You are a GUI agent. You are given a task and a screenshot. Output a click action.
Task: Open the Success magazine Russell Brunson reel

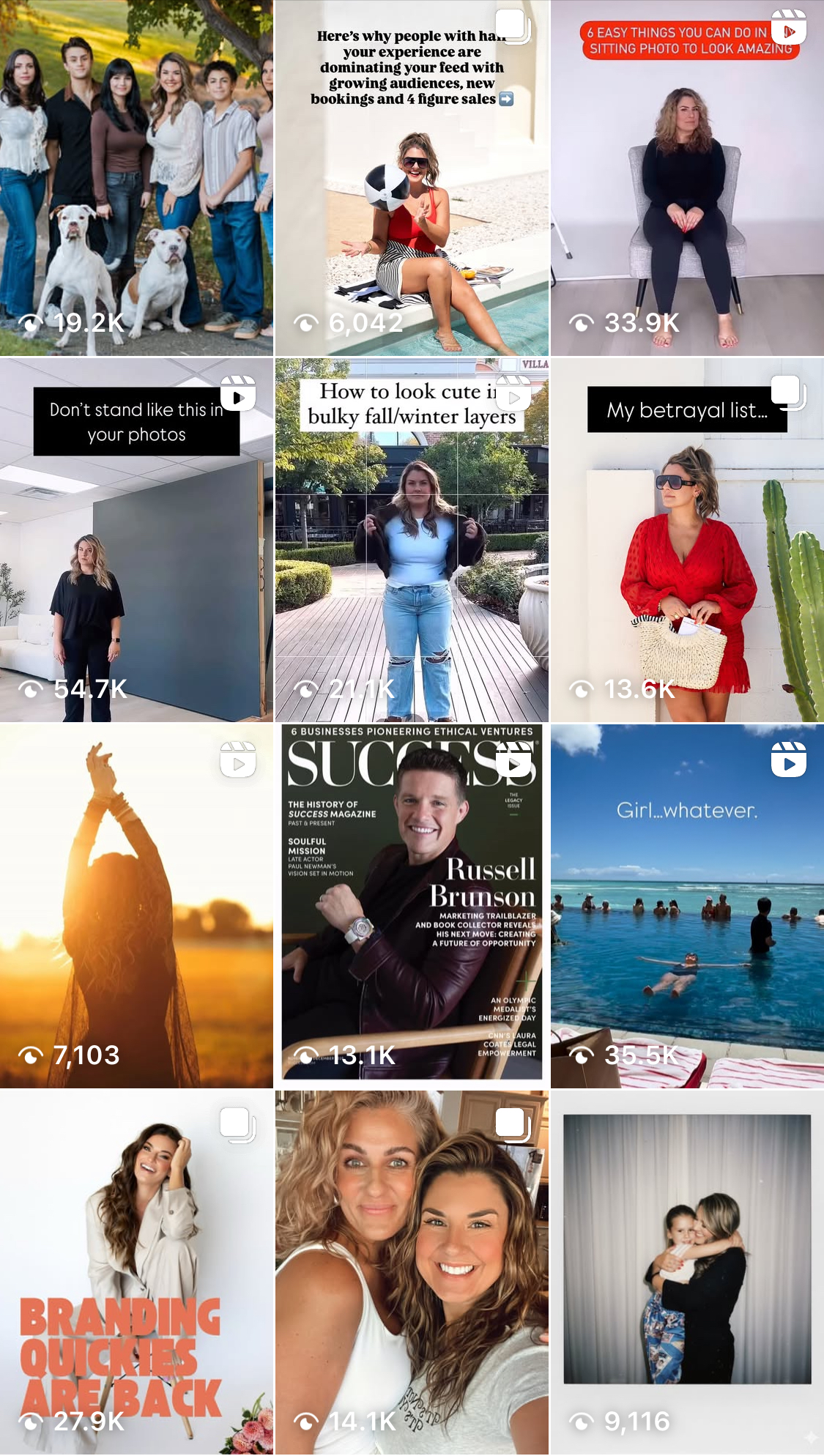412,906
